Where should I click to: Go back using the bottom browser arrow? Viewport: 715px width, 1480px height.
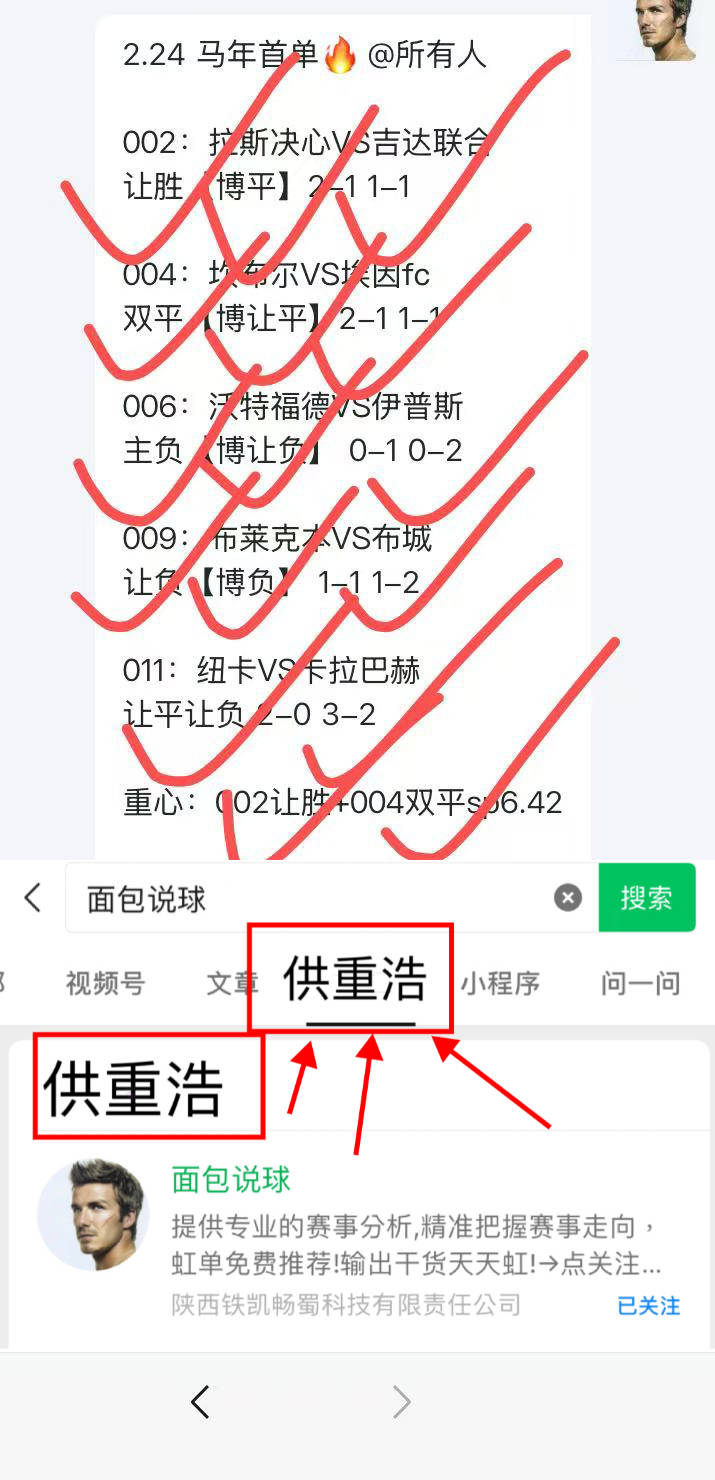tap(201, 1402)
